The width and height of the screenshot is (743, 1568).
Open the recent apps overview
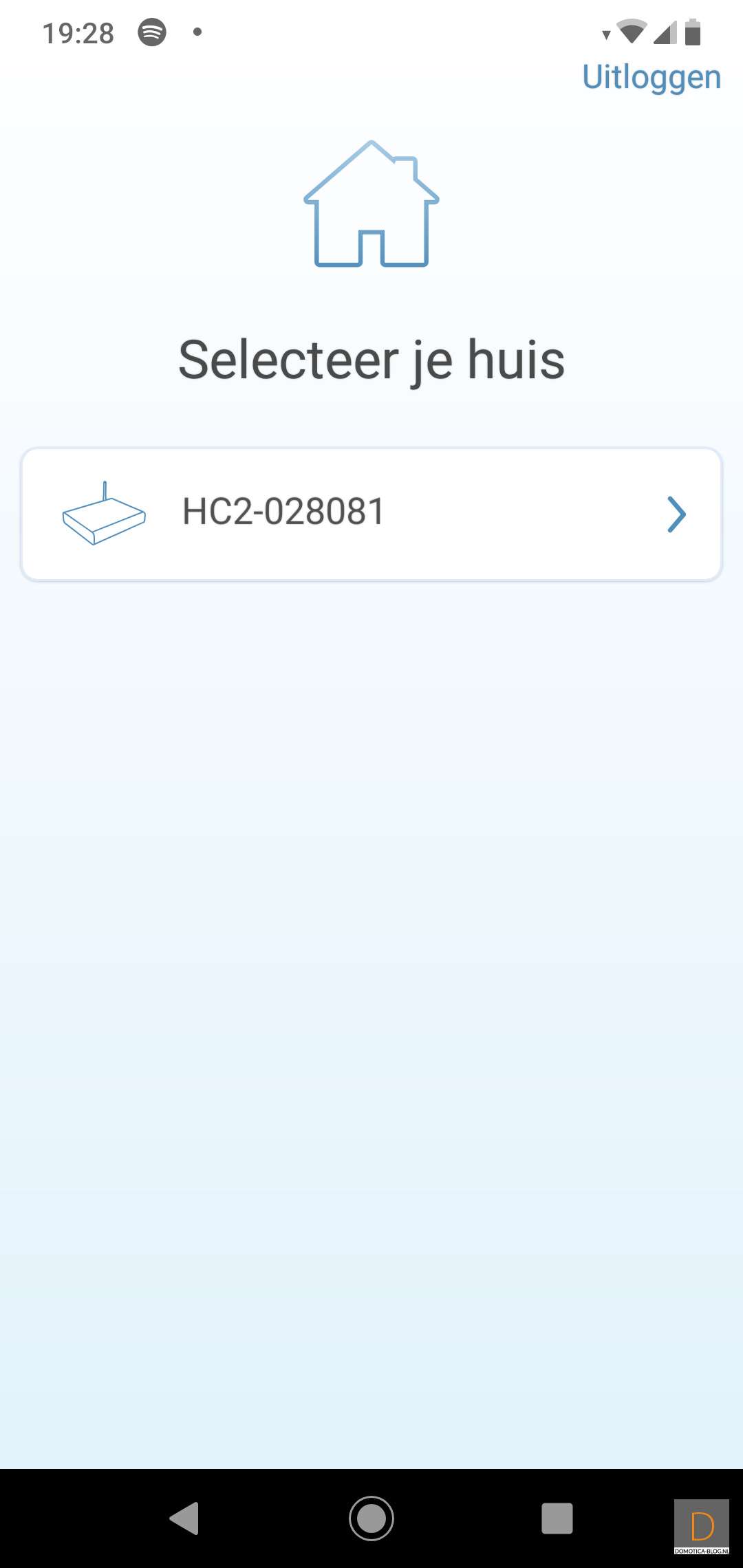tap(557, 1518)
